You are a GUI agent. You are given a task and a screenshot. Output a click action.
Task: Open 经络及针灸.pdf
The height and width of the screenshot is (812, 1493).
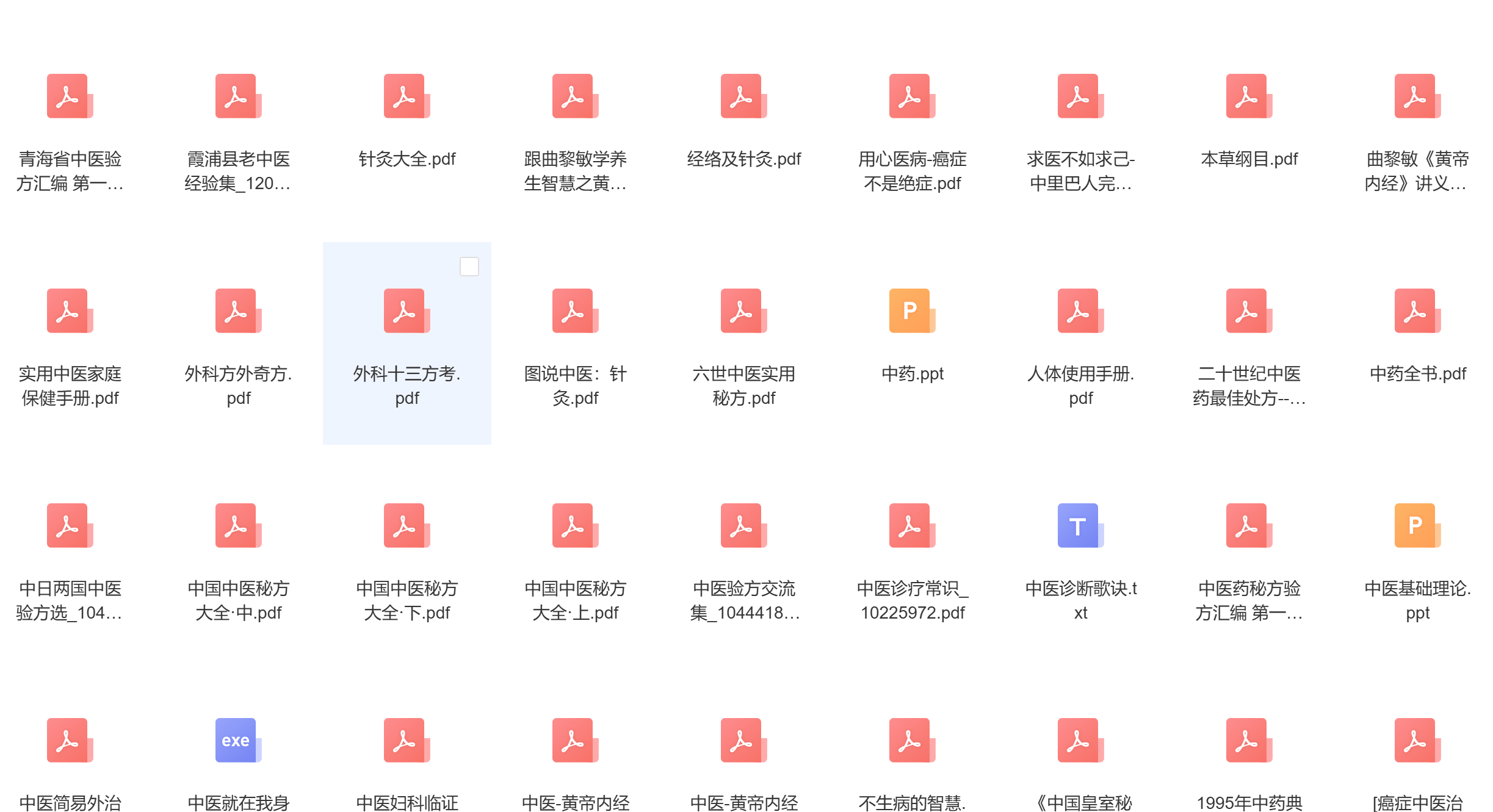coord(743,96)
